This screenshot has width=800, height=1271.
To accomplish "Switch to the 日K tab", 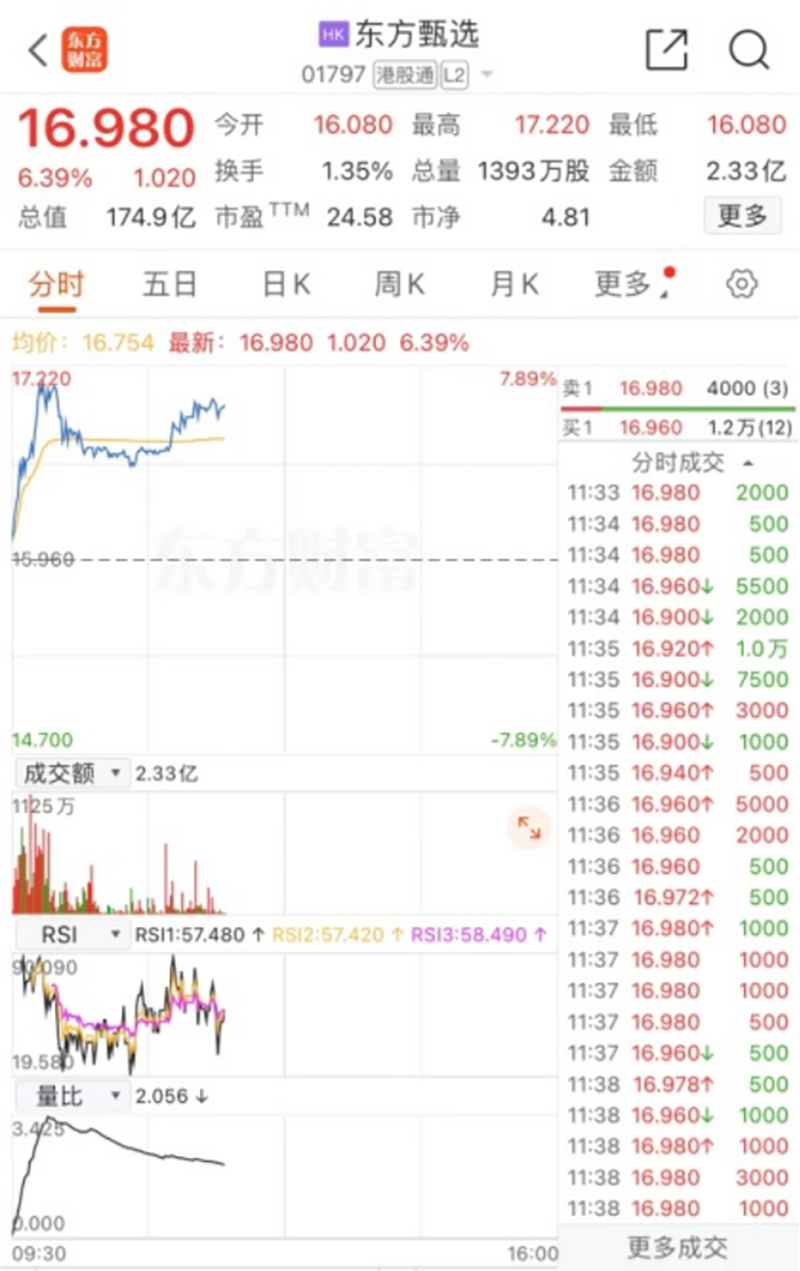I will coord(286,285).
